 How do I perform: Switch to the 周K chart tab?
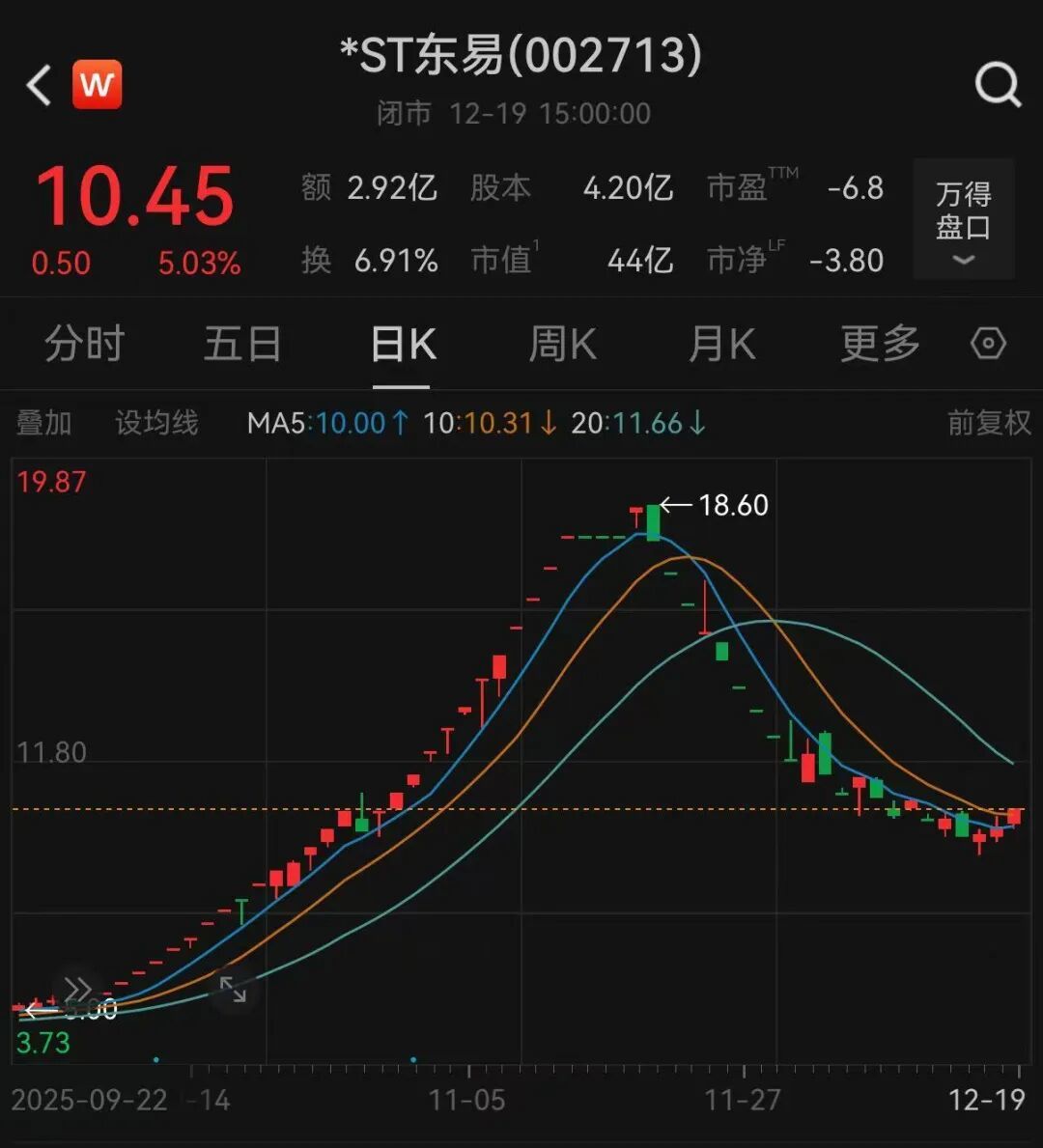[x=562, y=344]
